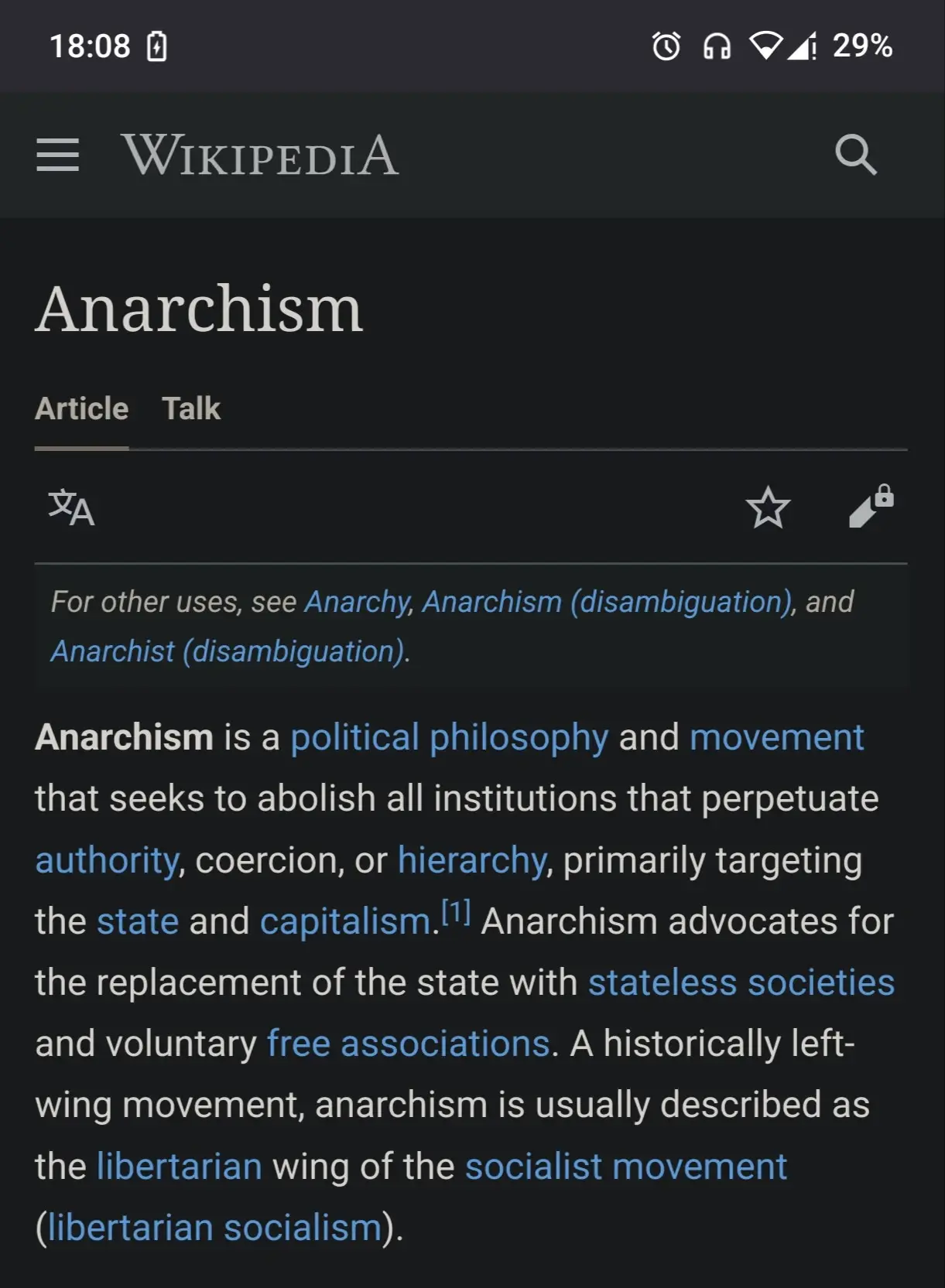Open Anarchist (disambiguation) link

228,651
